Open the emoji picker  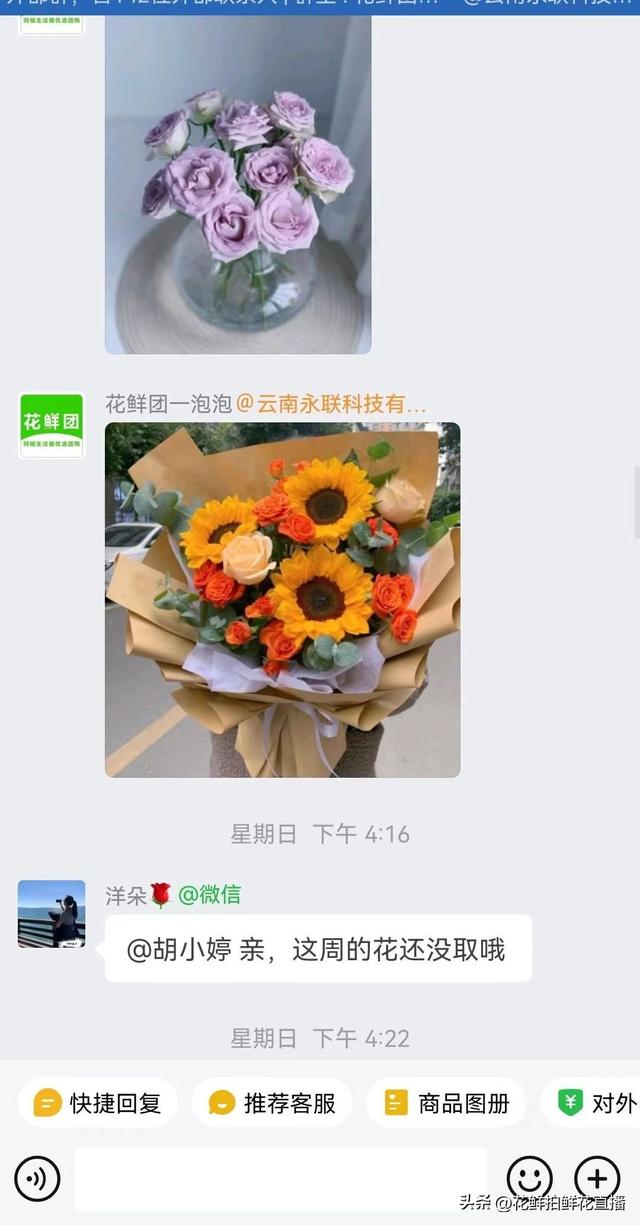coord(529,1179)
